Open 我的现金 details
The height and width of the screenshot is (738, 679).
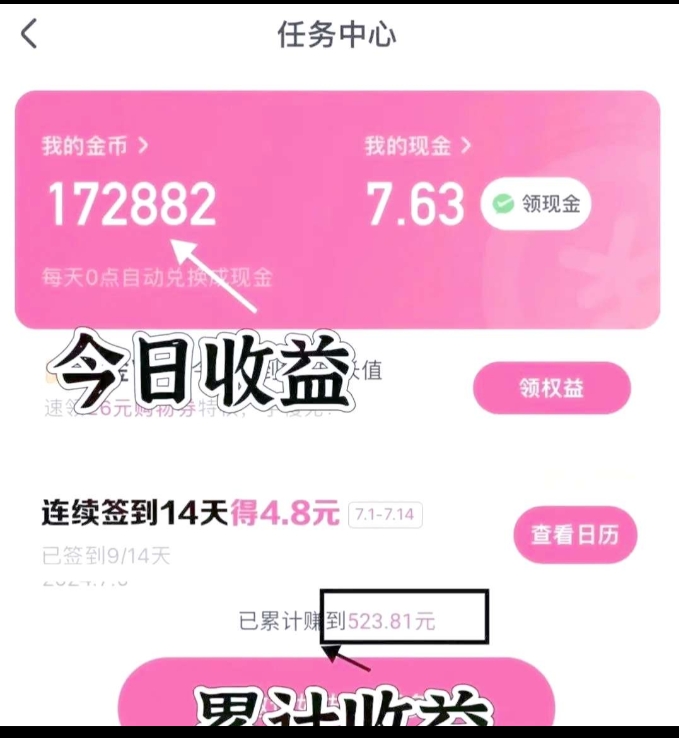coord(417,146)
